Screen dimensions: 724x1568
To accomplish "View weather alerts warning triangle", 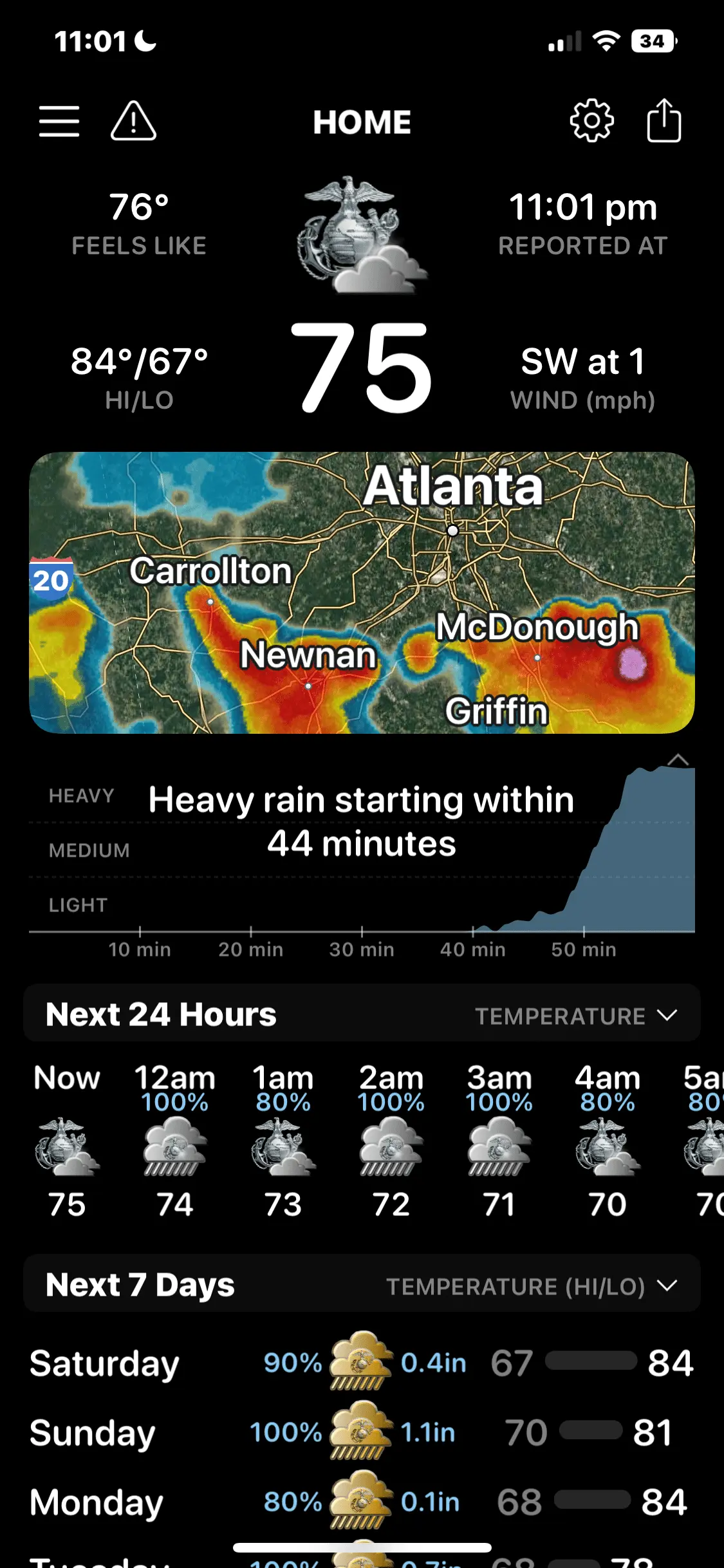I will tap(133, 121).
